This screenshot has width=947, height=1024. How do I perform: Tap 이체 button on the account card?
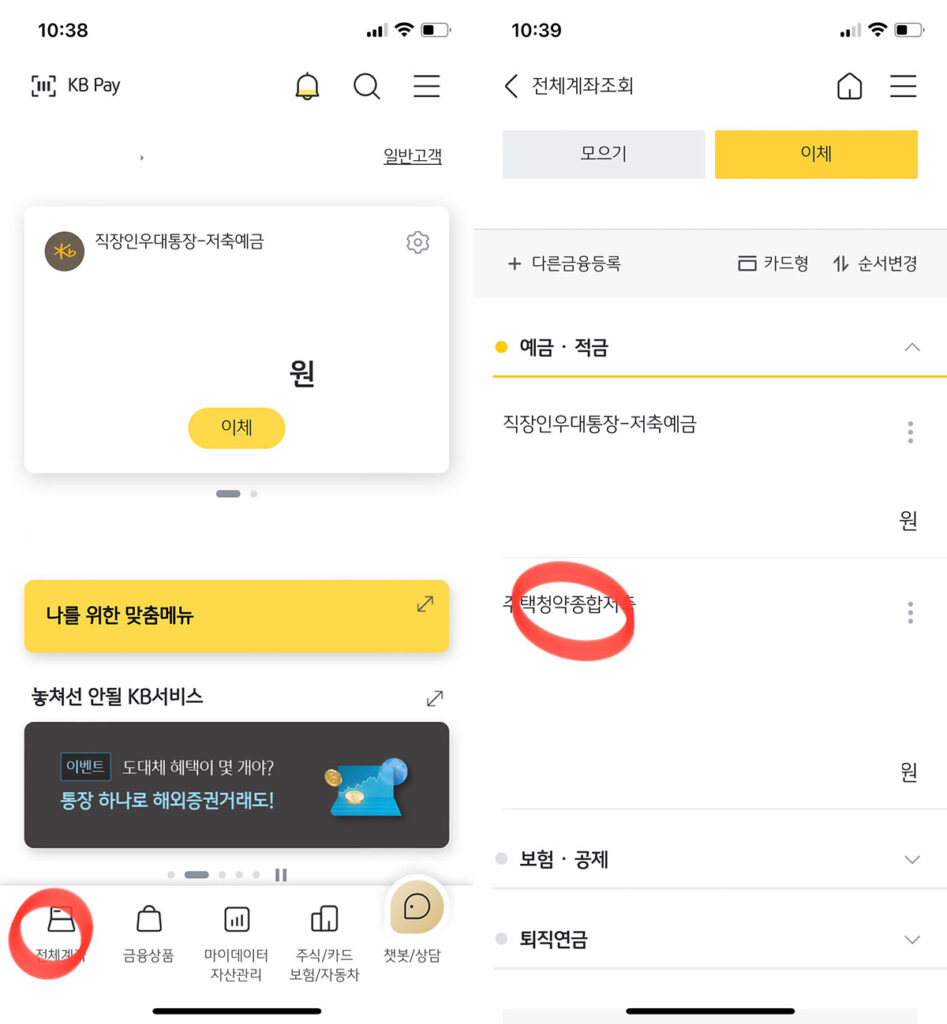[x=236, y=428]
